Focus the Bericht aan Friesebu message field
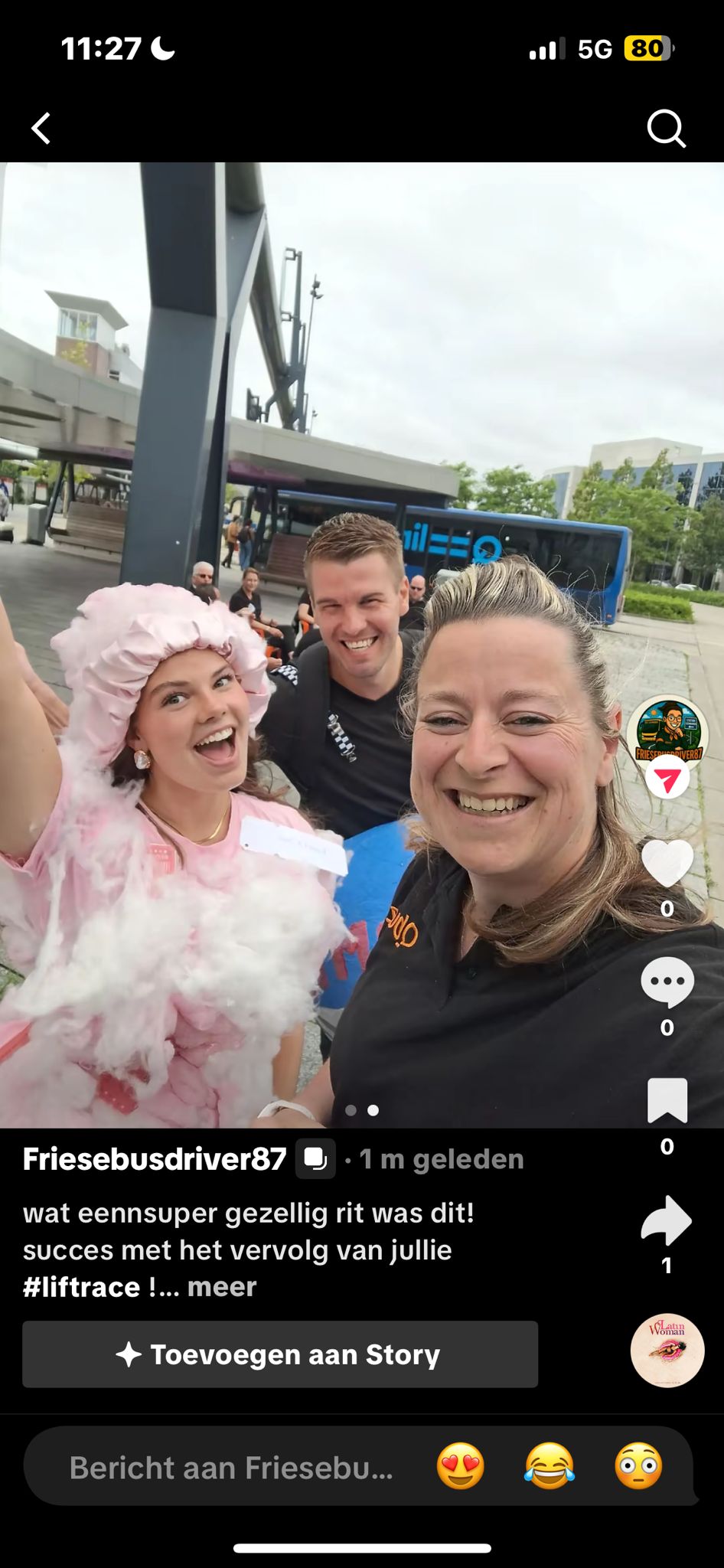 (231, 1468)
